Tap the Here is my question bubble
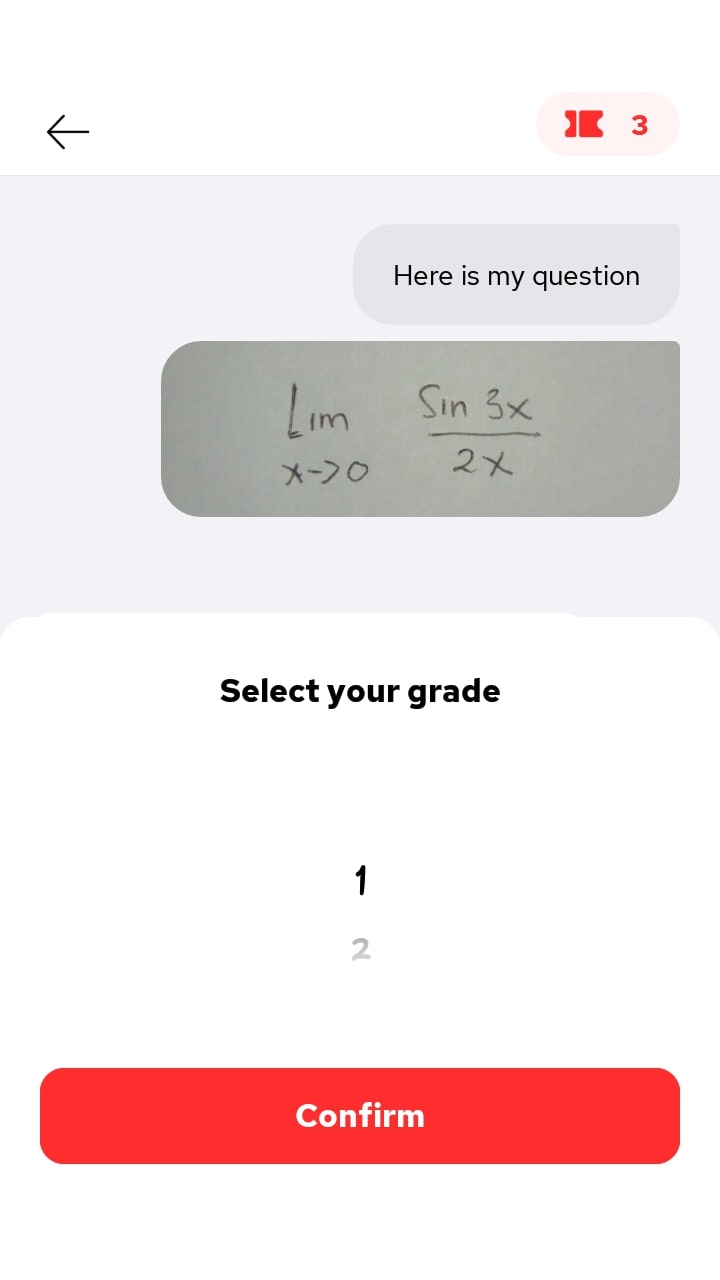 coord(516,274)
